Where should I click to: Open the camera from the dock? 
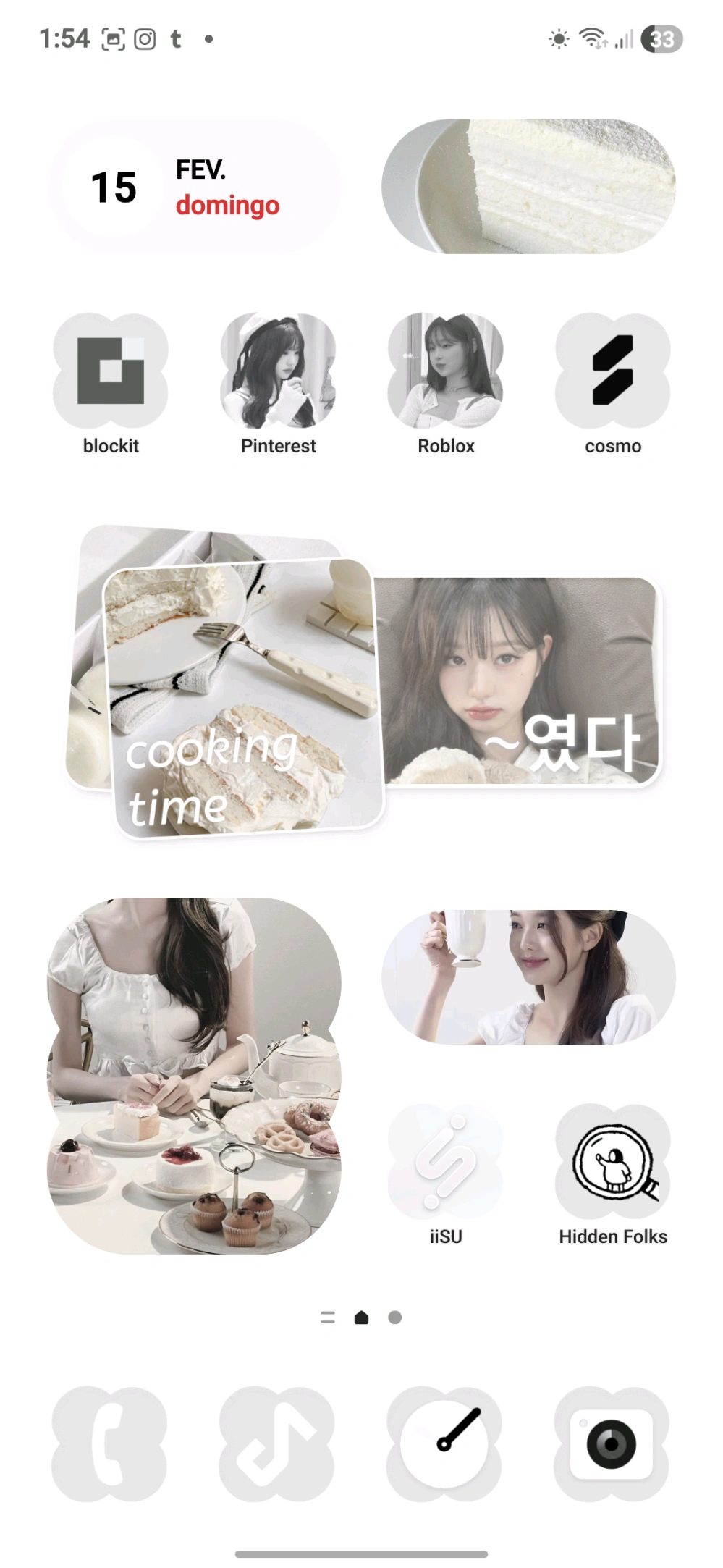(x=612, y=1443)
